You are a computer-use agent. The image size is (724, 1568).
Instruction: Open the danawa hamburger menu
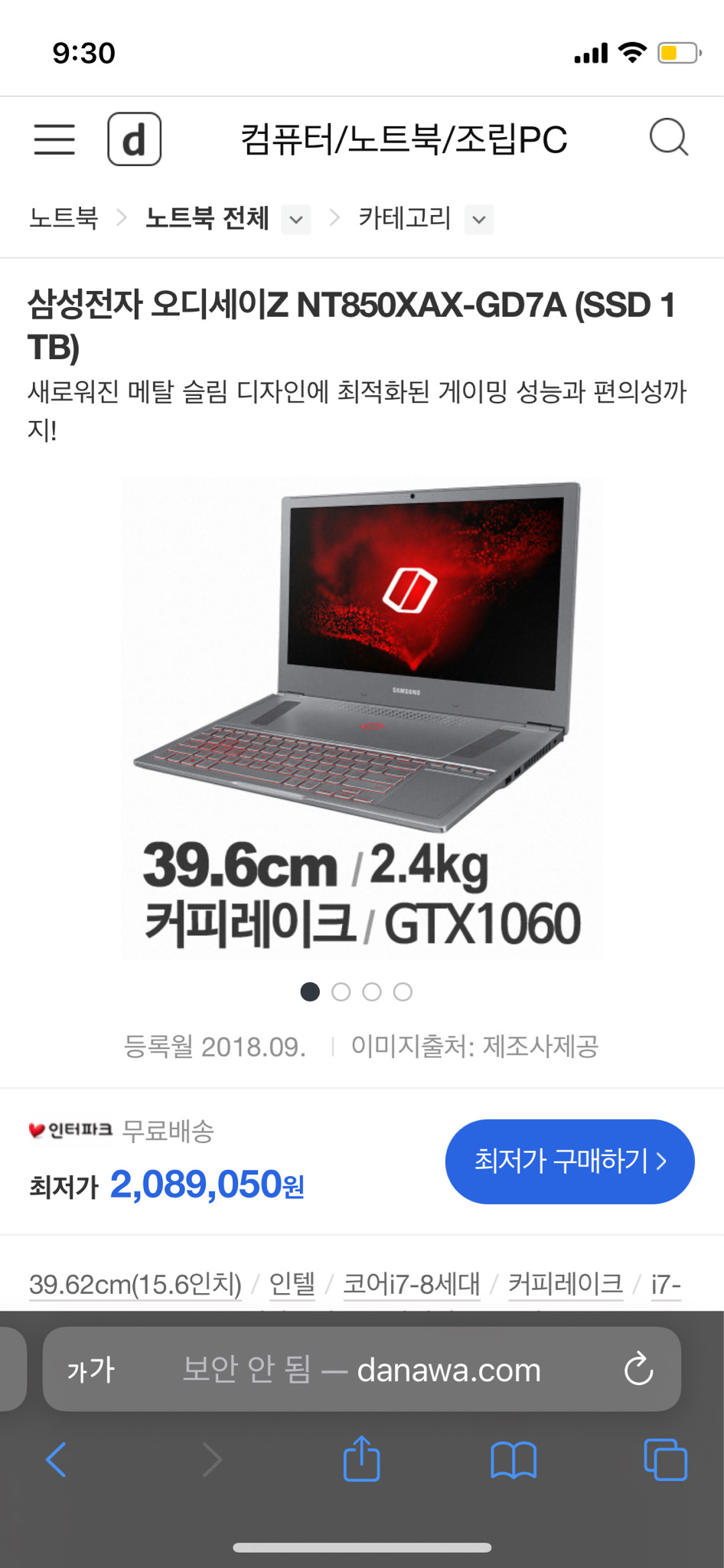tap(54, 139)
